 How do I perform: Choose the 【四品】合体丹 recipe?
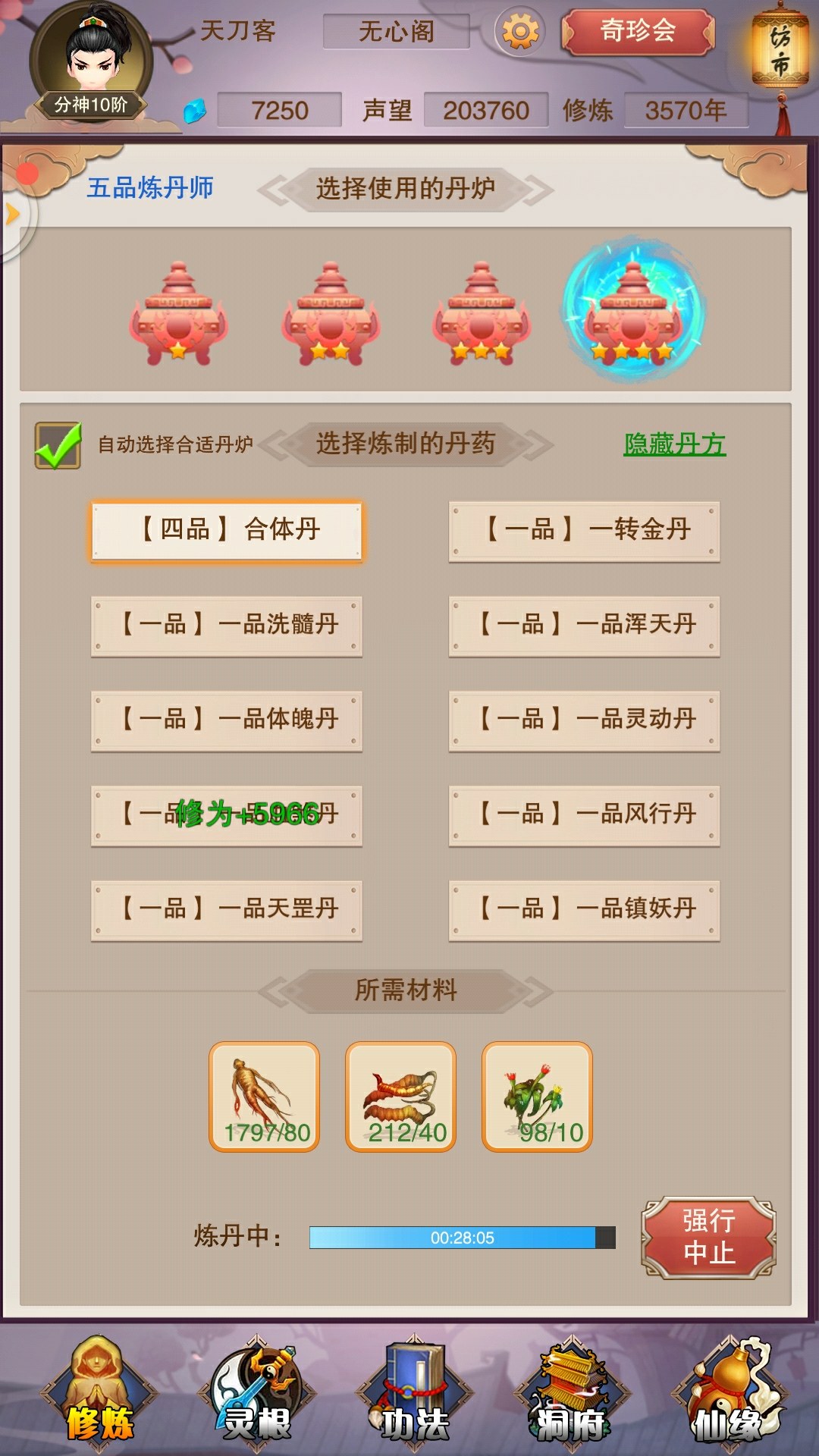tap(227, 531)
